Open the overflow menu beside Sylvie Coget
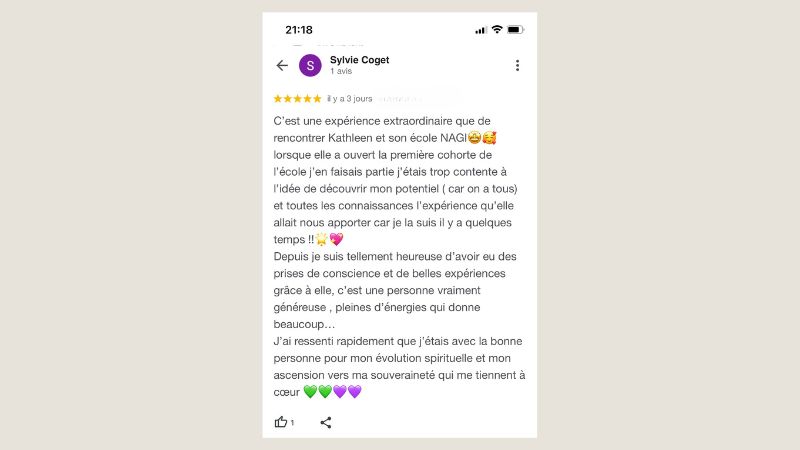This screenshot has height=450, width=800. (x=517, y=65)
